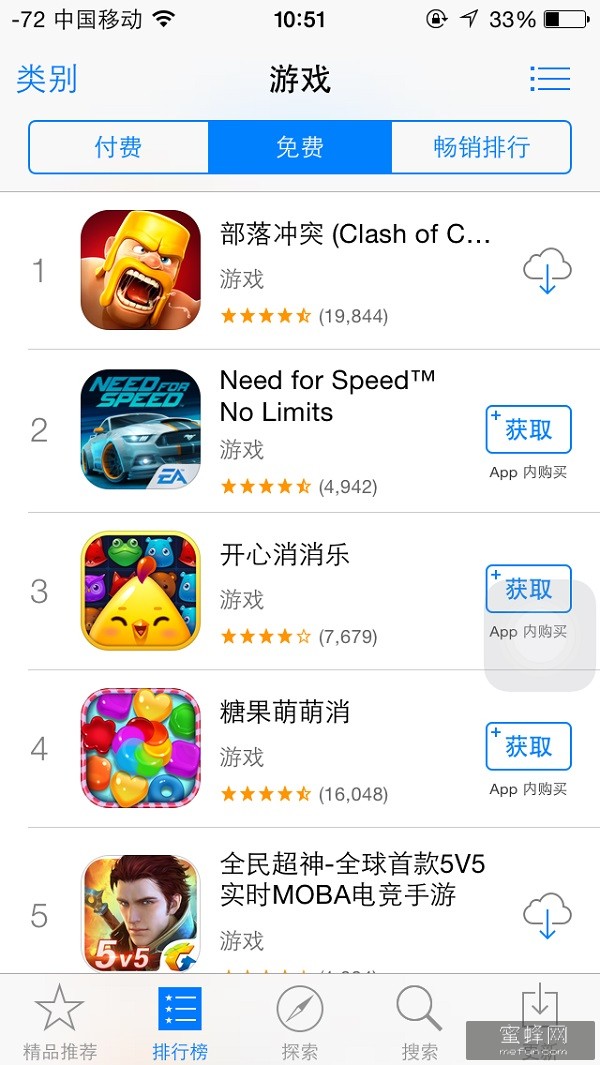Get Need for Speed No Limits

[528, 430]
